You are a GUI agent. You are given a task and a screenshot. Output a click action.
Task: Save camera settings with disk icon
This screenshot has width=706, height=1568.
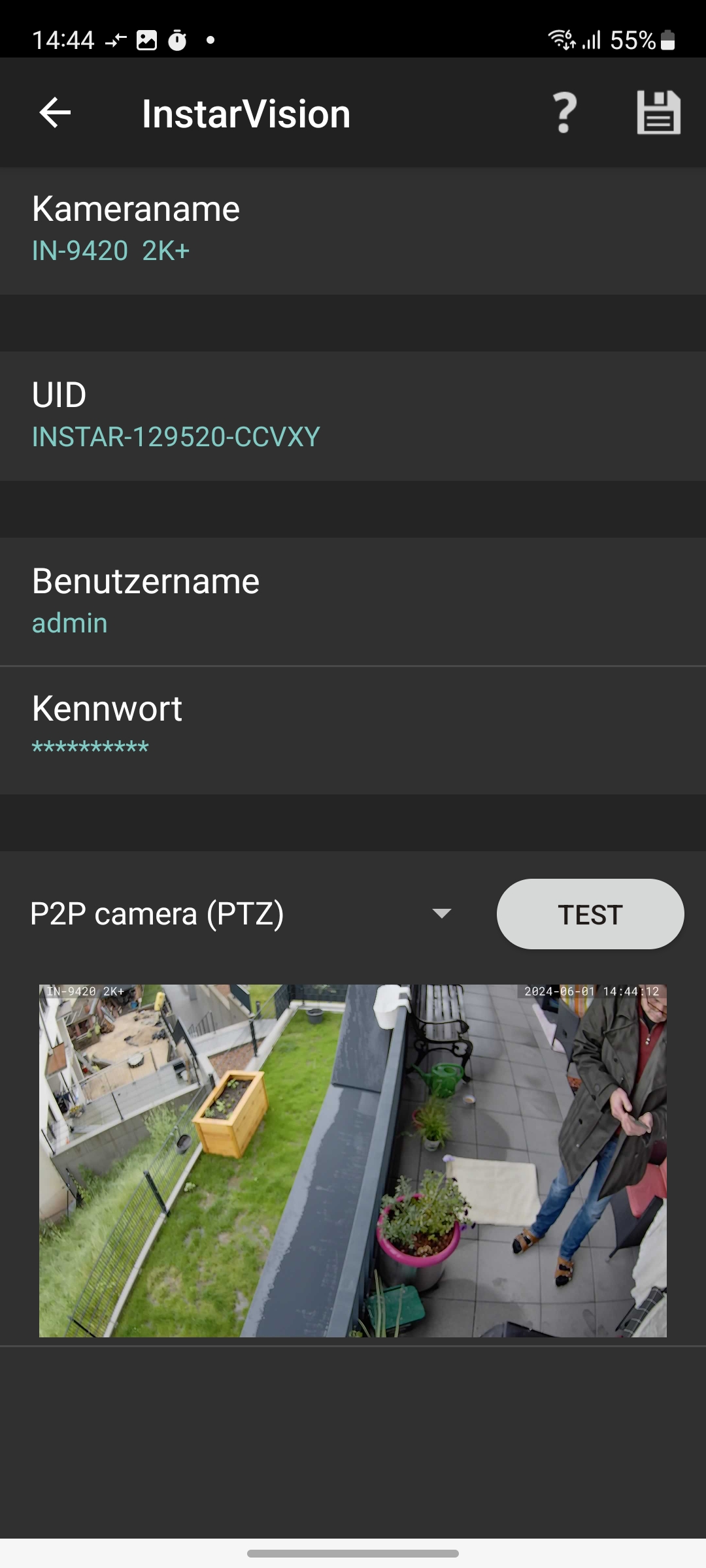[658, 113]
